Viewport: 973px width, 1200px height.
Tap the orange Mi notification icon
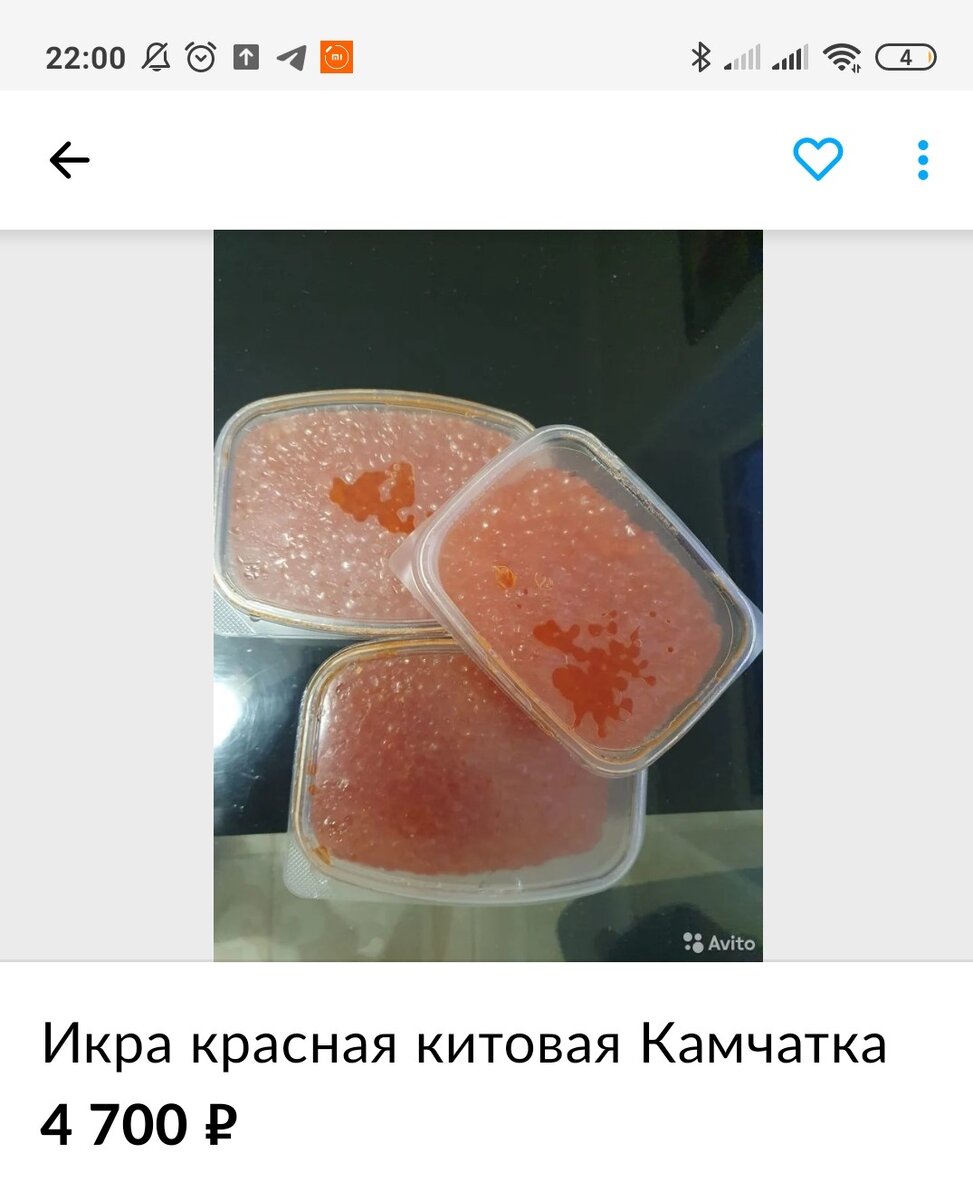click(x=337, y=57)
